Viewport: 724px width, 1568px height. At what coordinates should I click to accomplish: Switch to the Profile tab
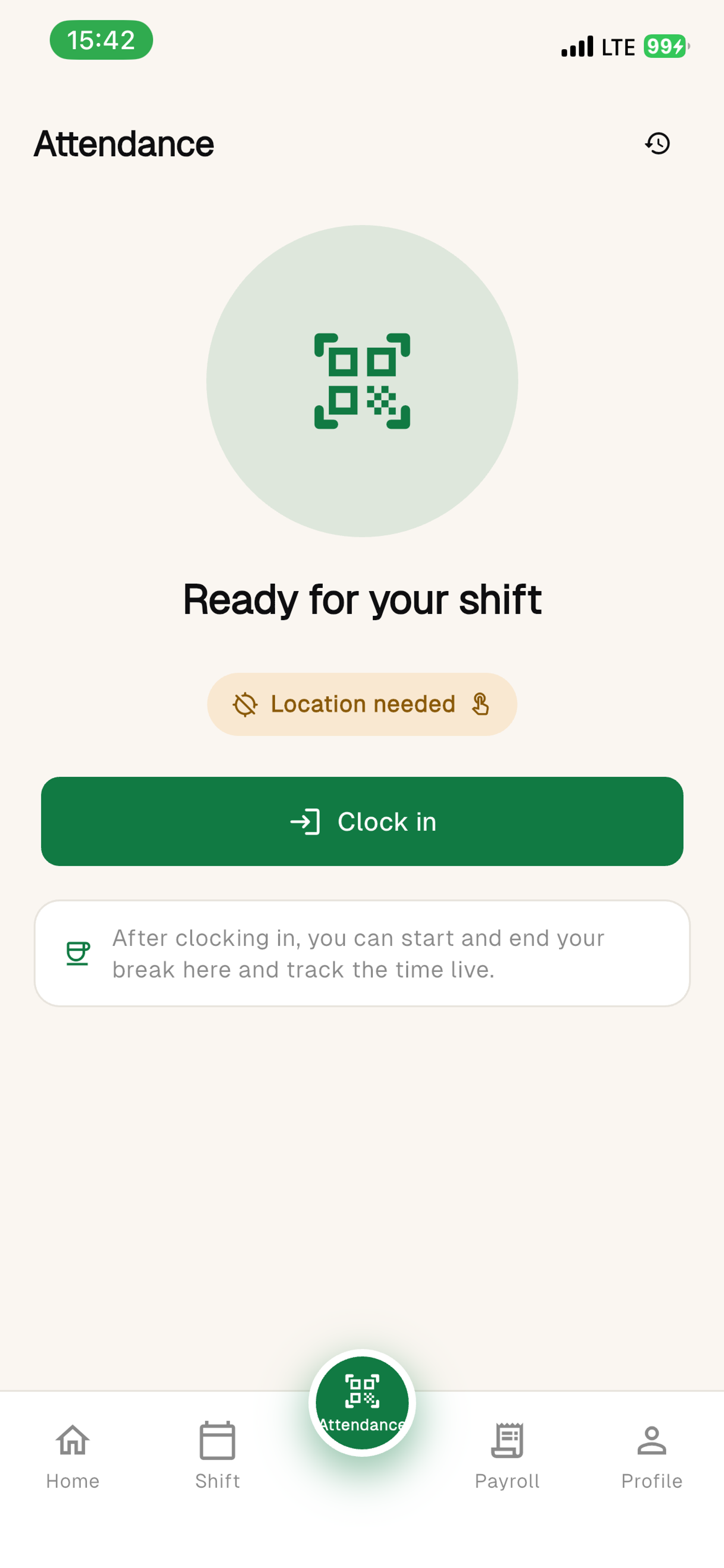click(652, 1455)
